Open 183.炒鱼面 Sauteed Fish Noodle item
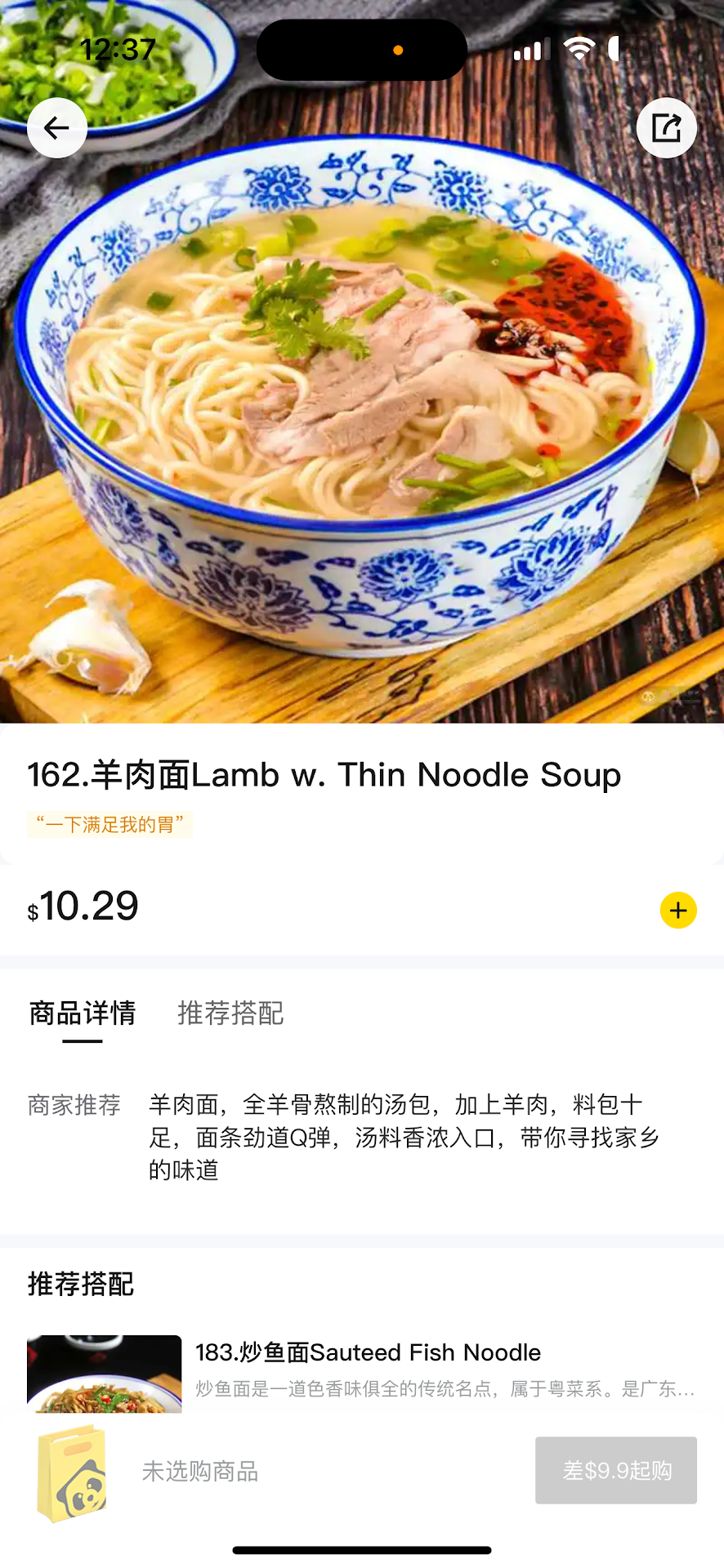The height and width of the screenshot is (1568, 724). [368, 1353]
